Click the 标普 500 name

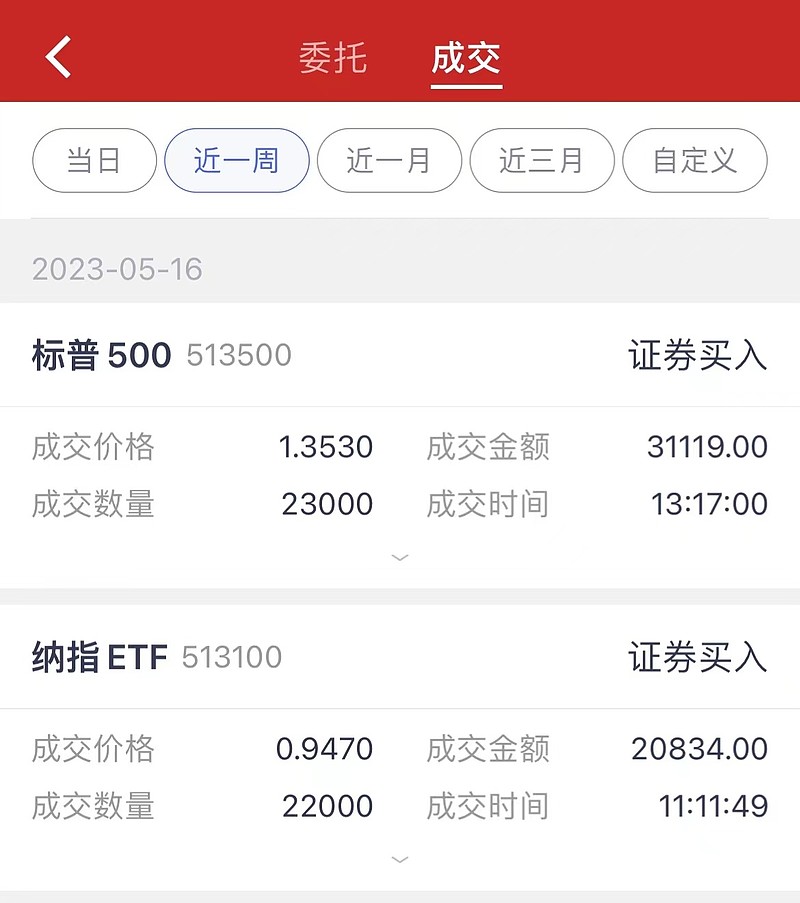(x=100, y=355)
